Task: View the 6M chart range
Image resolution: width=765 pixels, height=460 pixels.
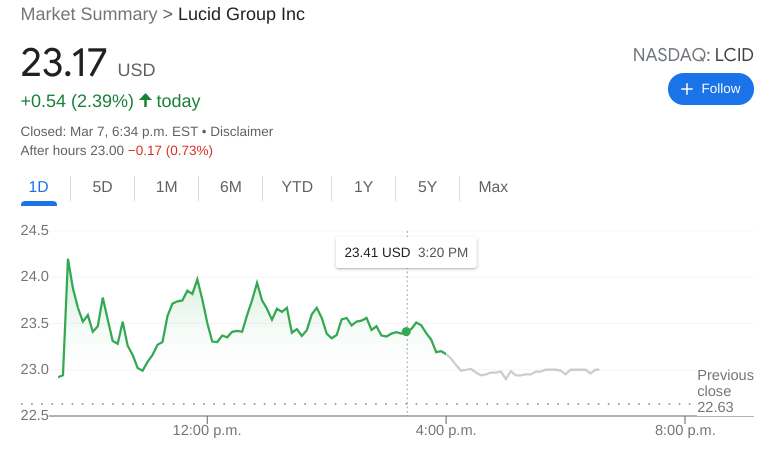Action: click(x=230, y=187)
